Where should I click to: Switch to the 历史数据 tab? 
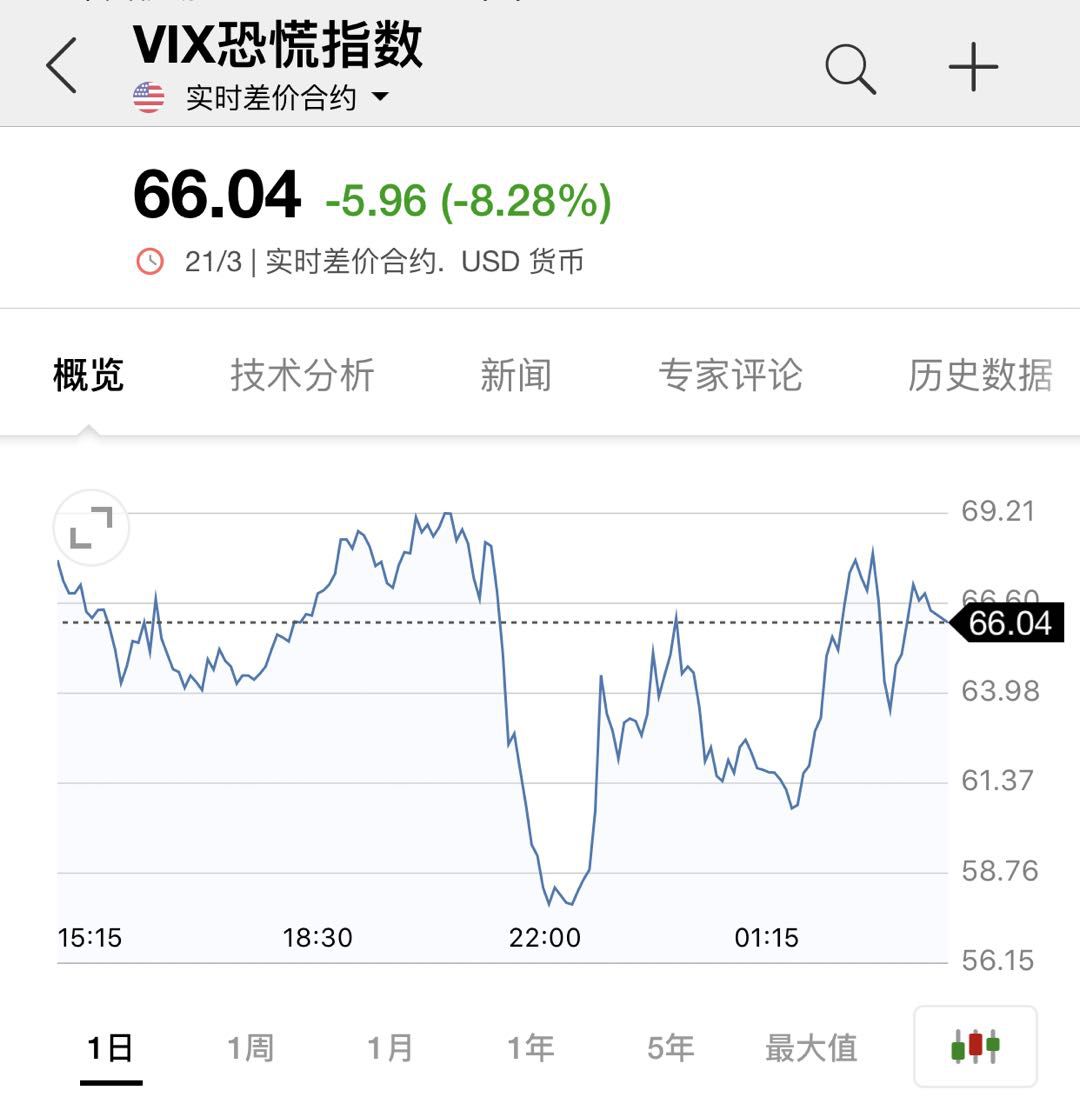point(979,376)
